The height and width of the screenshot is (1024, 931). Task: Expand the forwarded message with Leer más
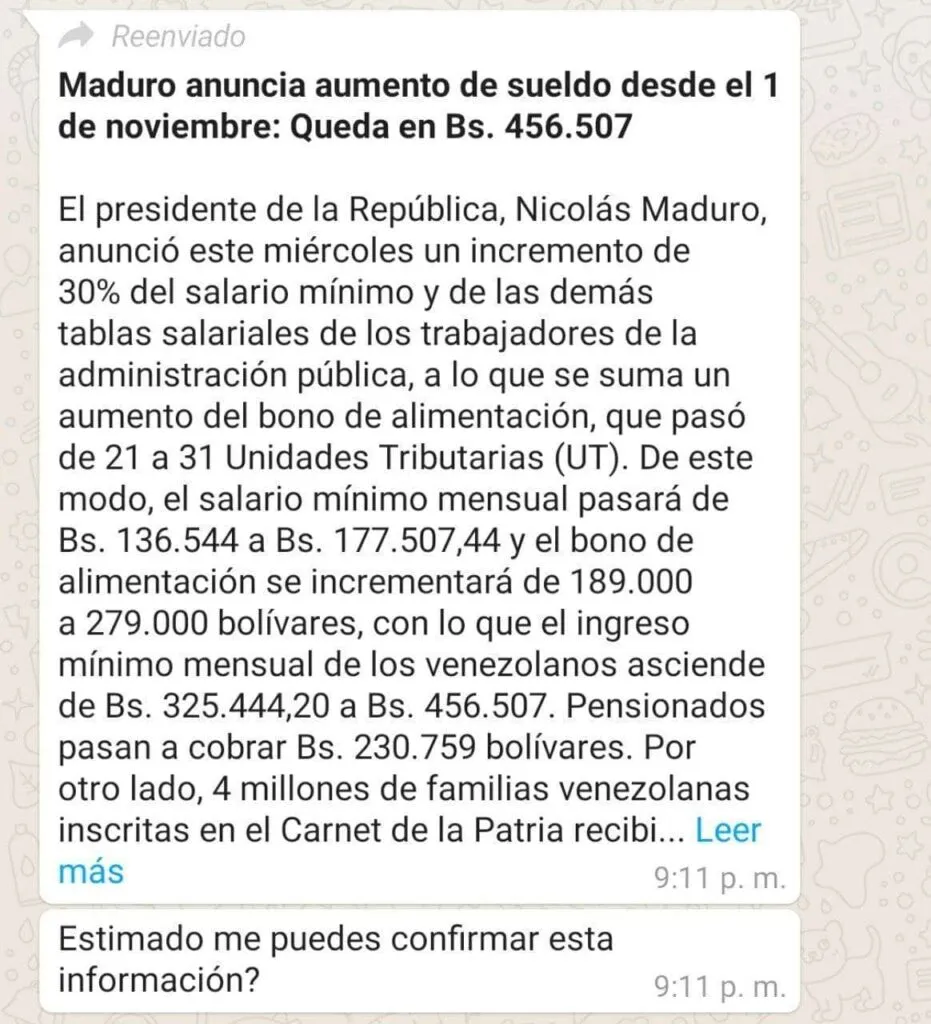728,831
